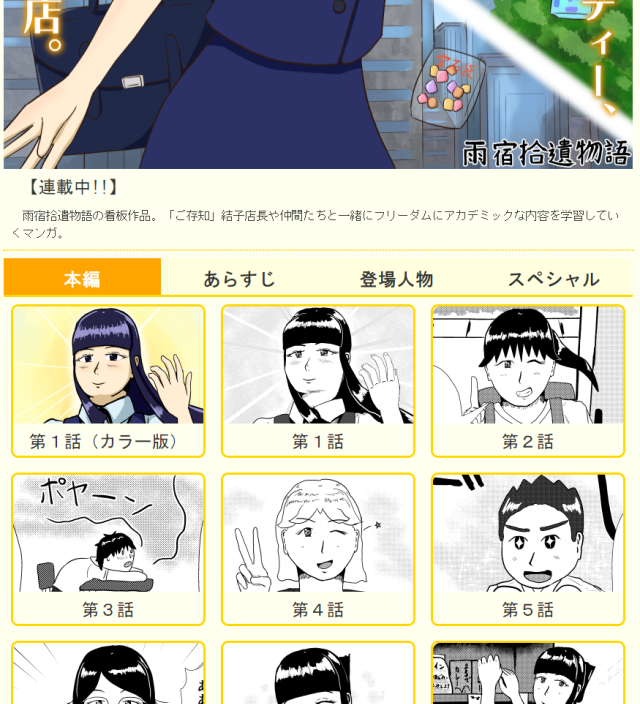Open the black-and-white 第1話 episode
Image resolution: width=640 pixels, height=704 pixels.
pos(318,380)
